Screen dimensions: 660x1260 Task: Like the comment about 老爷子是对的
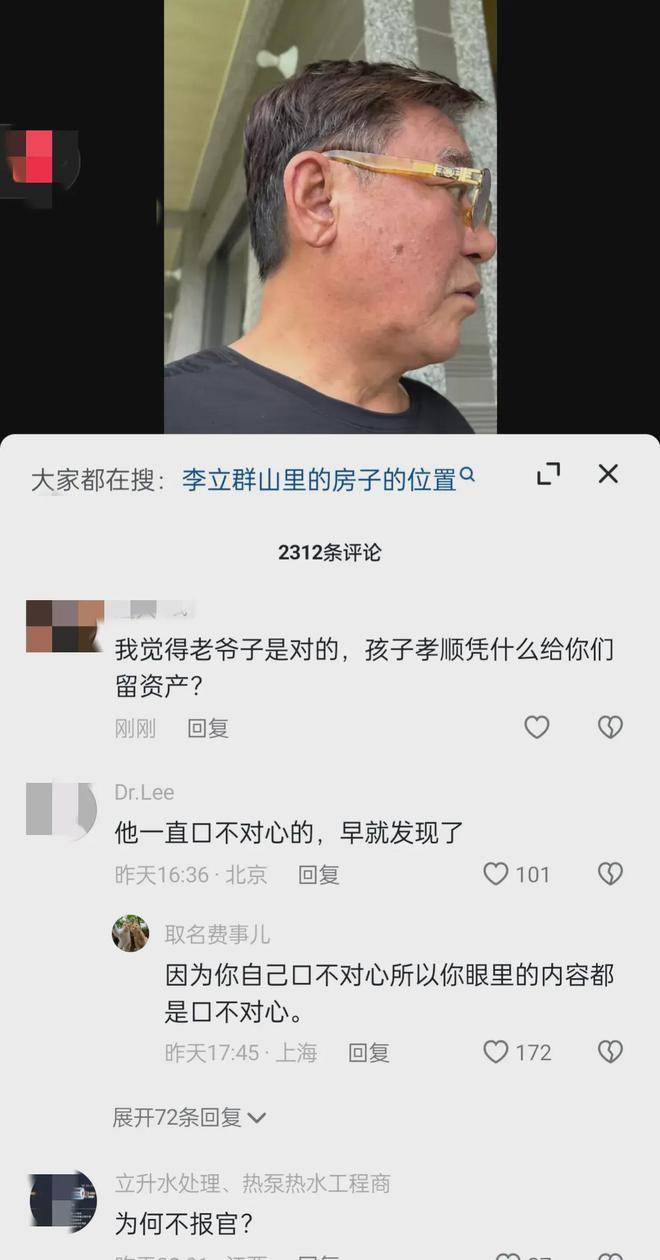point(537,727)
